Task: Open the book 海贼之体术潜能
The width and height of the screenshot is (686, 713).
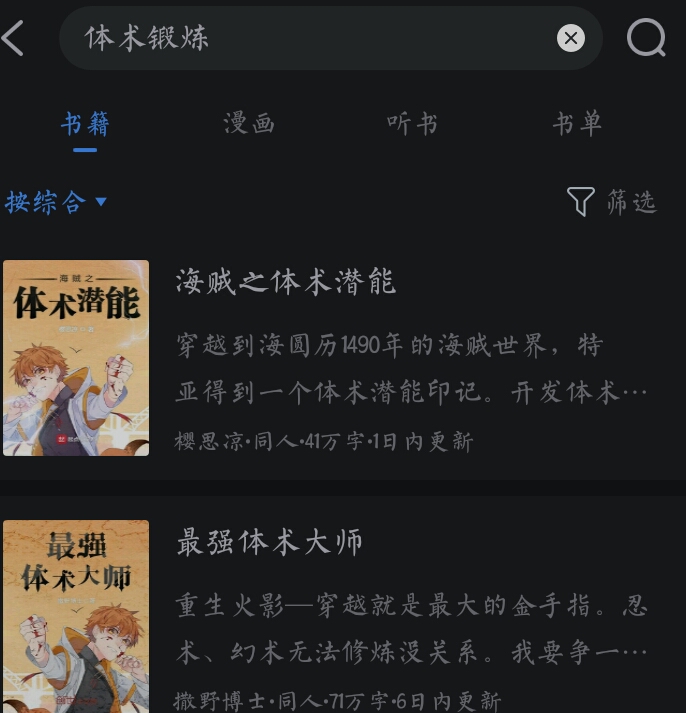Action: coord(286,283)
